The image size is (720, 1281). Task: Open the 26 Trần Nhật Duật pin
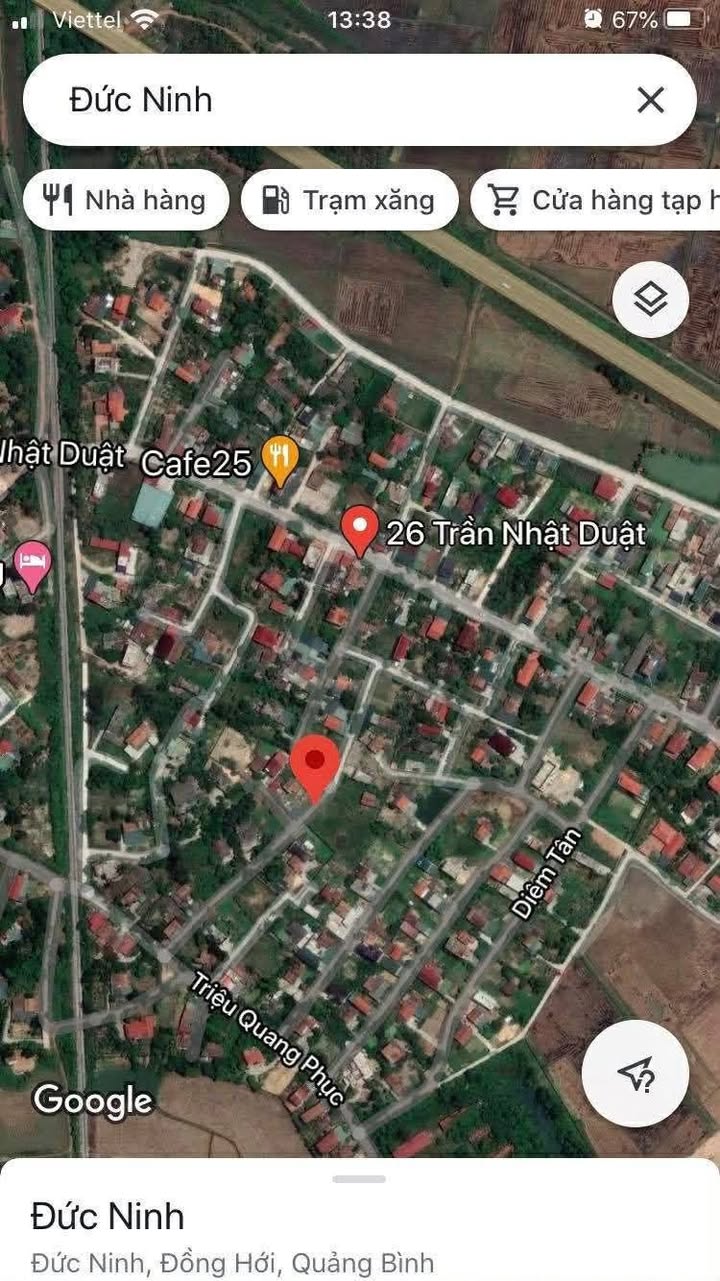359,530
